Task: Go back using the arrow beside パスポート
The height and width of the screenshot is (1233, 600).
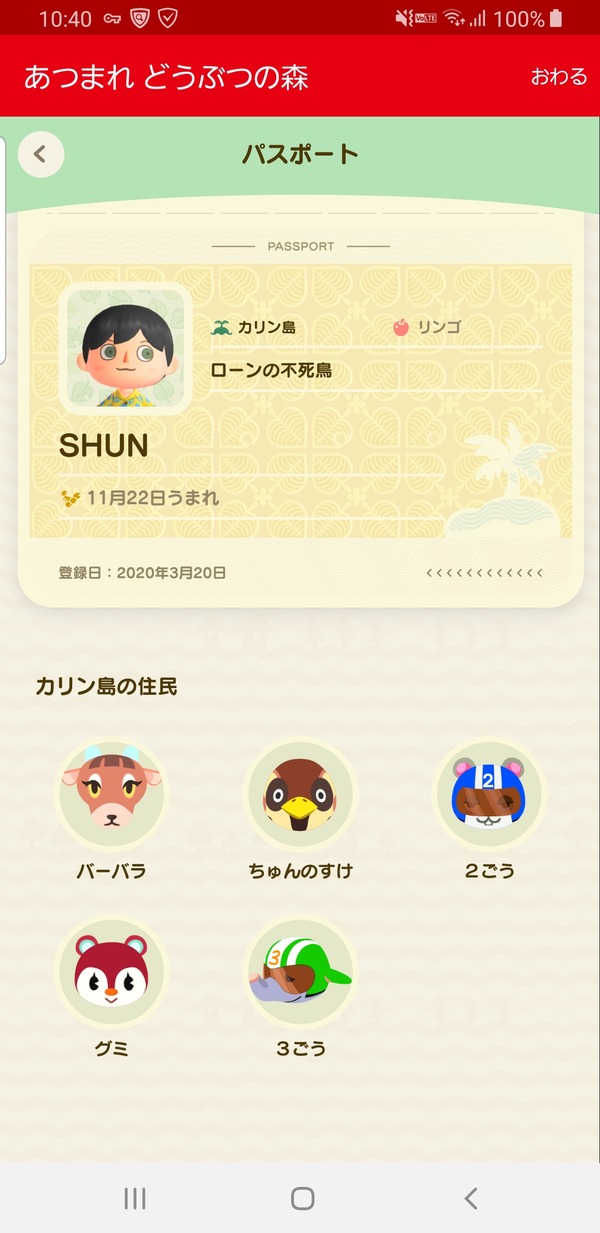Action: pyautogui.click(x=41, y=154)
